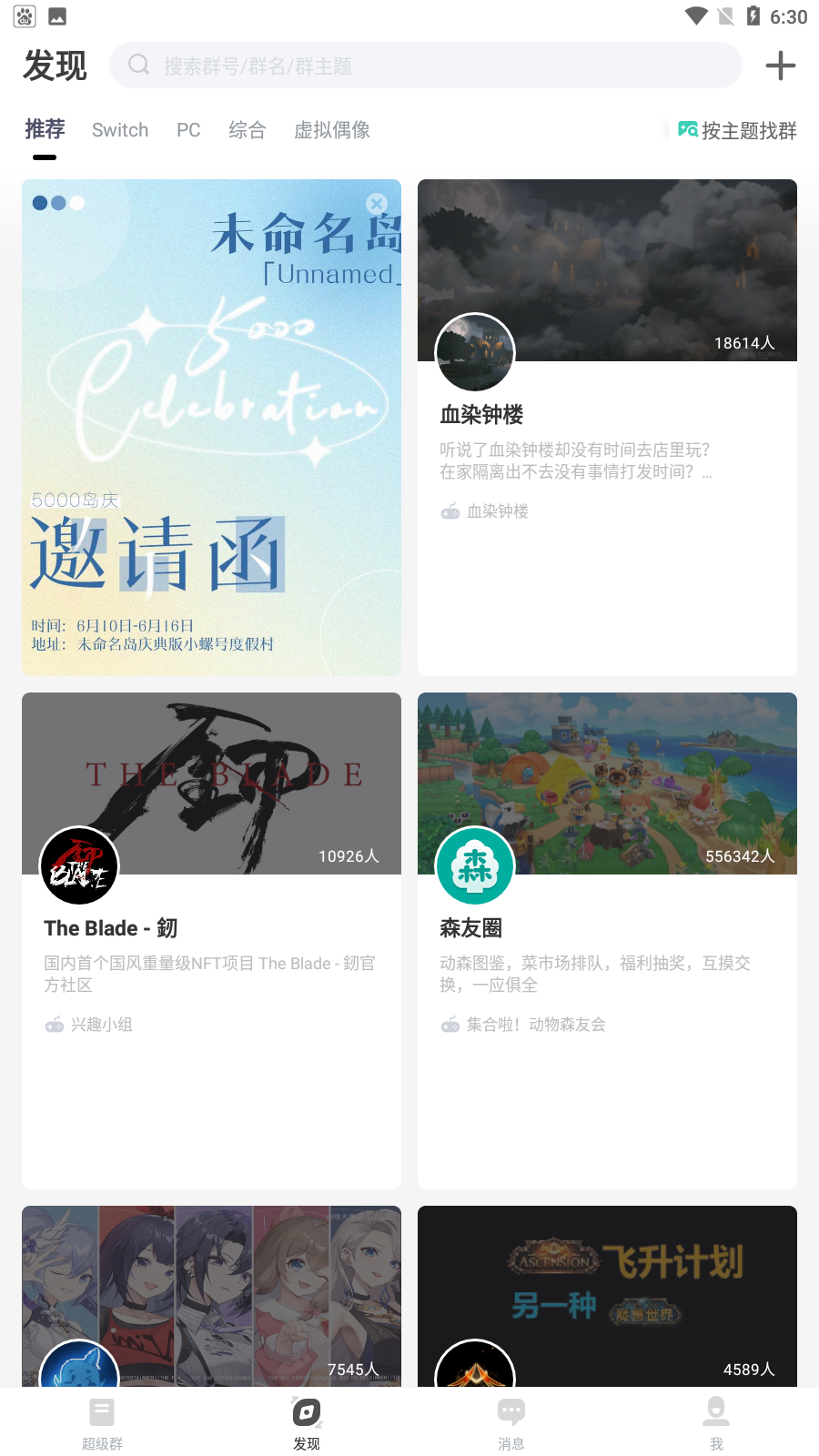
Task: Switch to the 综合 tab
Action: click(247, 130)
